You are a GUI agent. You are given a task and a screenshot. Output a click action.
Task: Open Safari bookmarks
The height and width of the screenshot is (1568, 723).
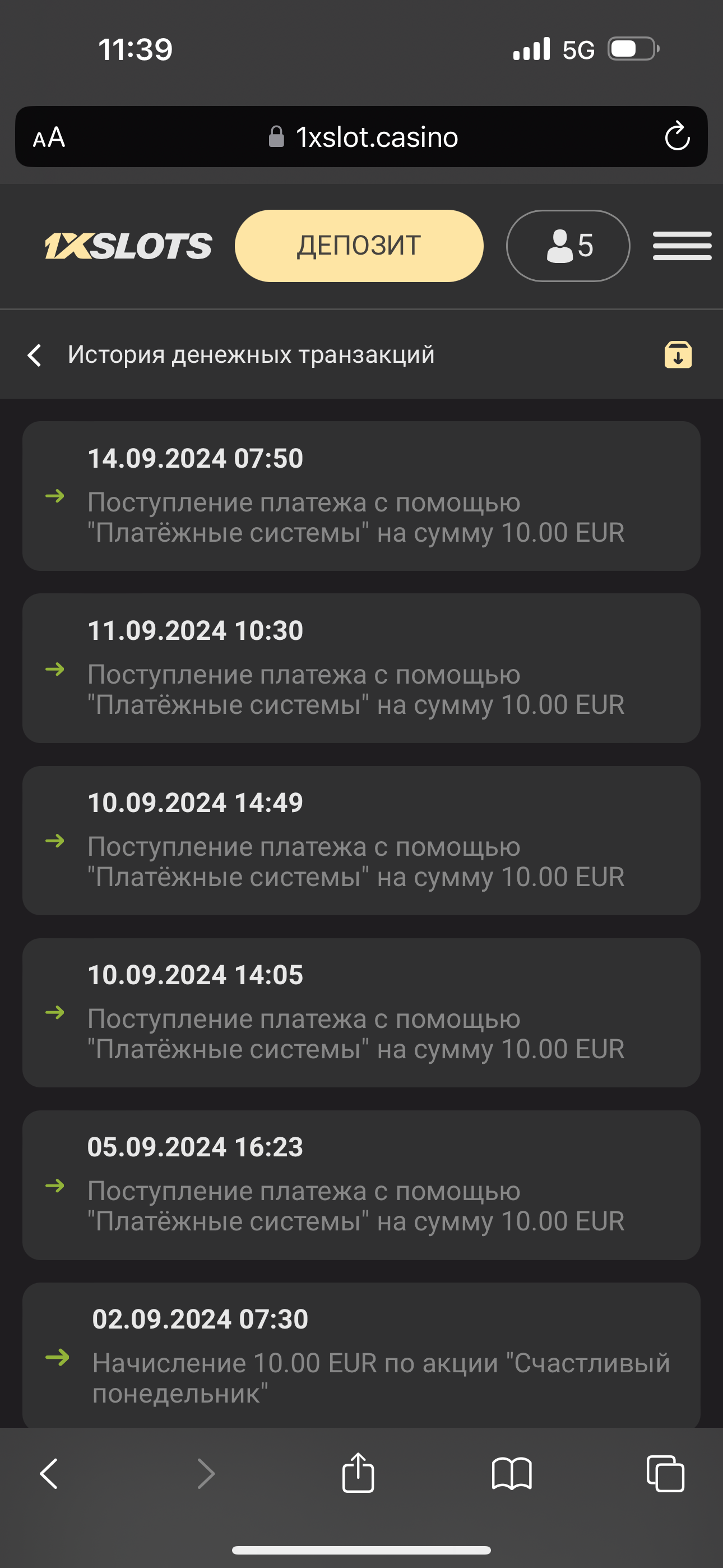coord(511,1474)
